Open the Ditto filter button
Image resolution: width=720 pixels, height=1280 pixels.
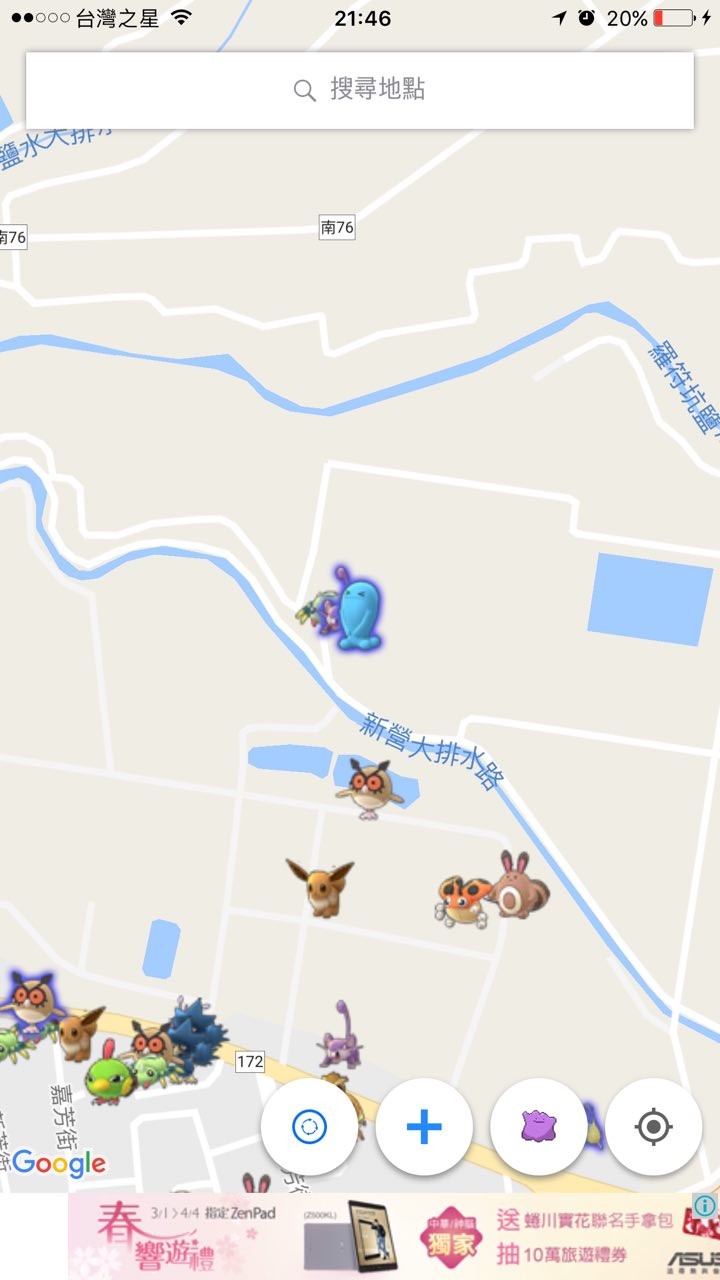(x=539, y=1127)
